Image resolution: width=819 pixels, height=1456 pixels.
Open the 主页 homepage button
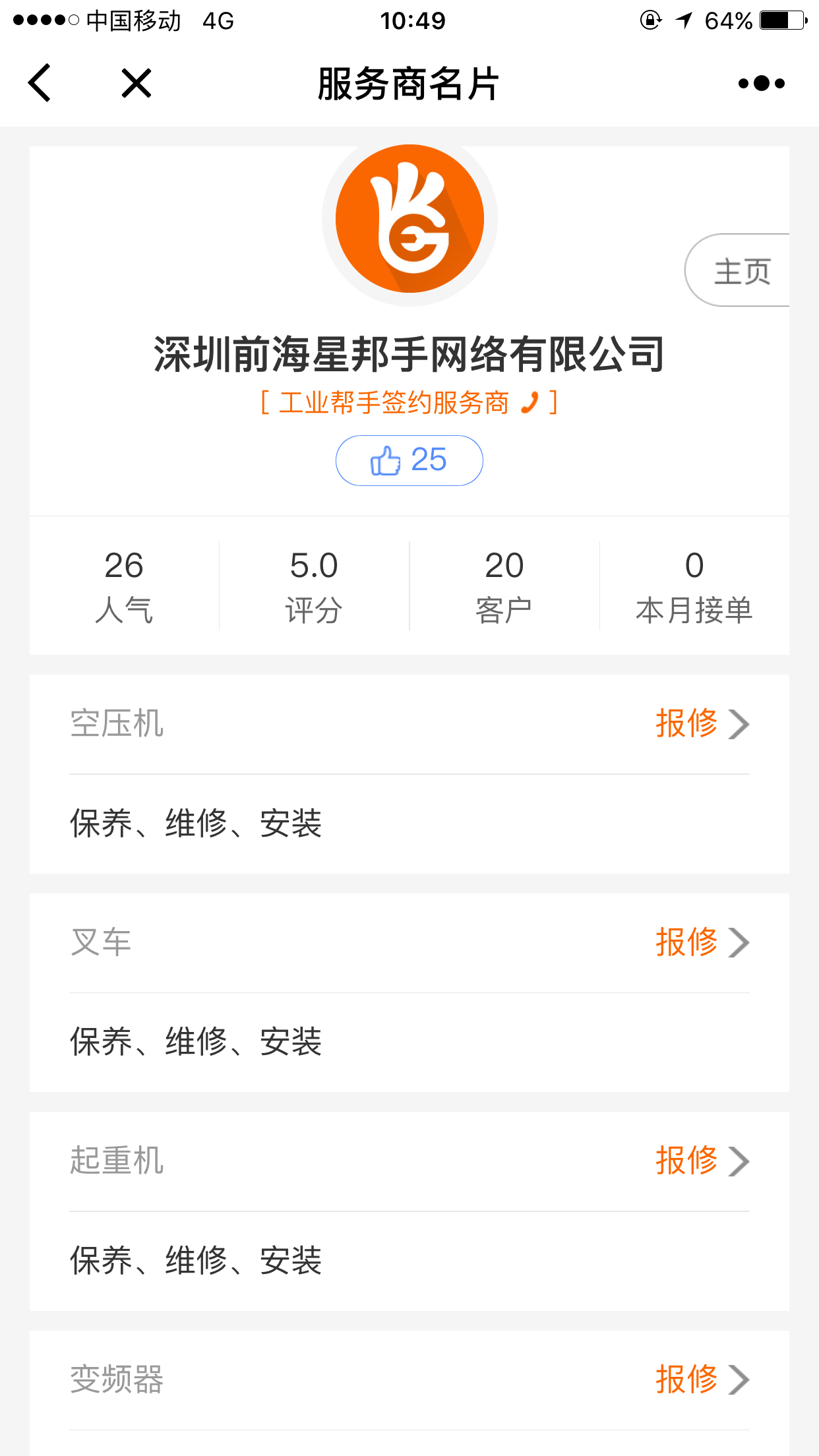pyautogui.click(x=737, y=270)
